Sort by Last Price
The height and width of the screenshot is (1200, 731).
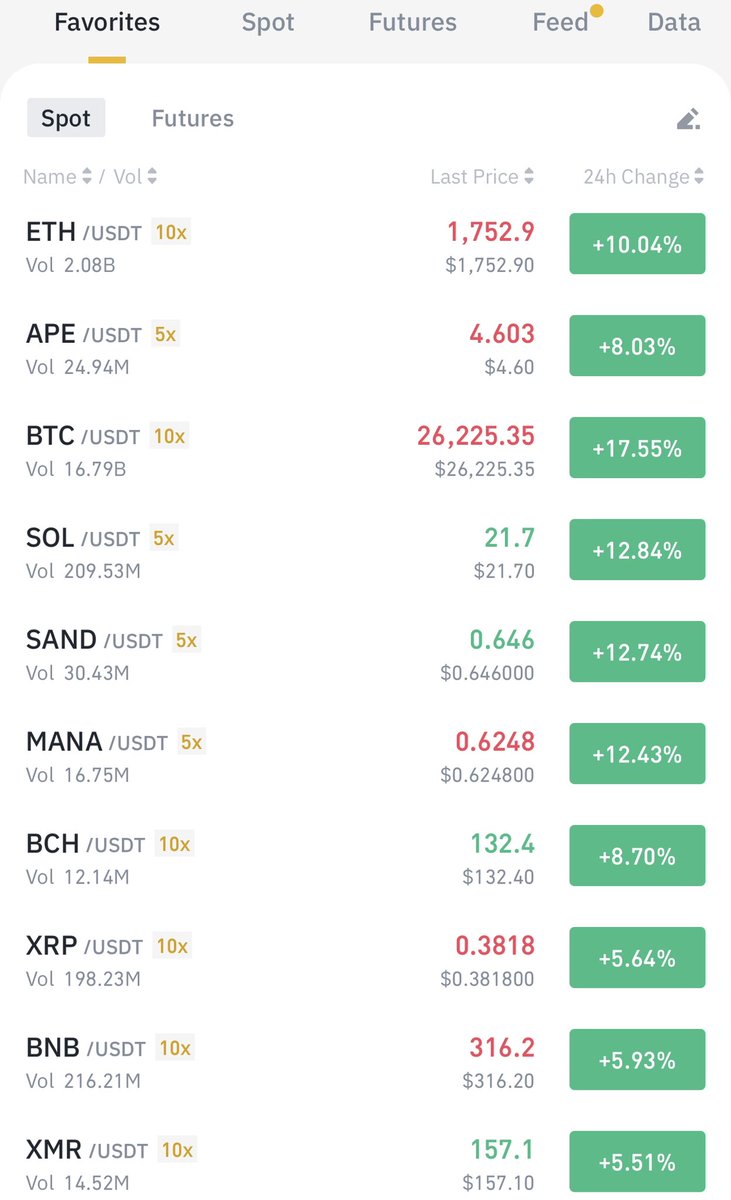click(482, 177)
